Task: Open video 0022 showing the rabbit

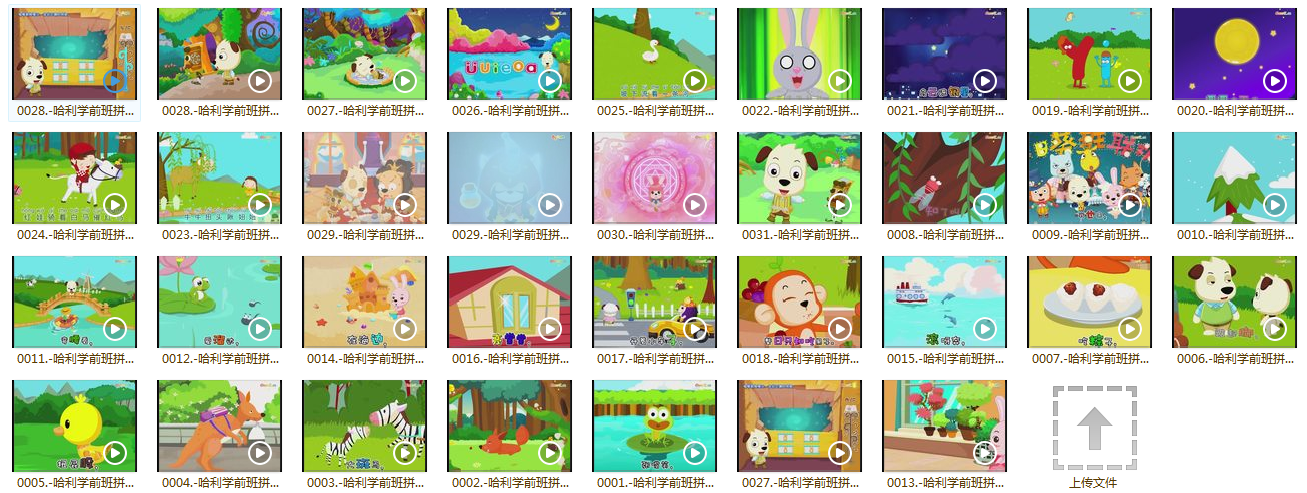Action: [799, 55]
